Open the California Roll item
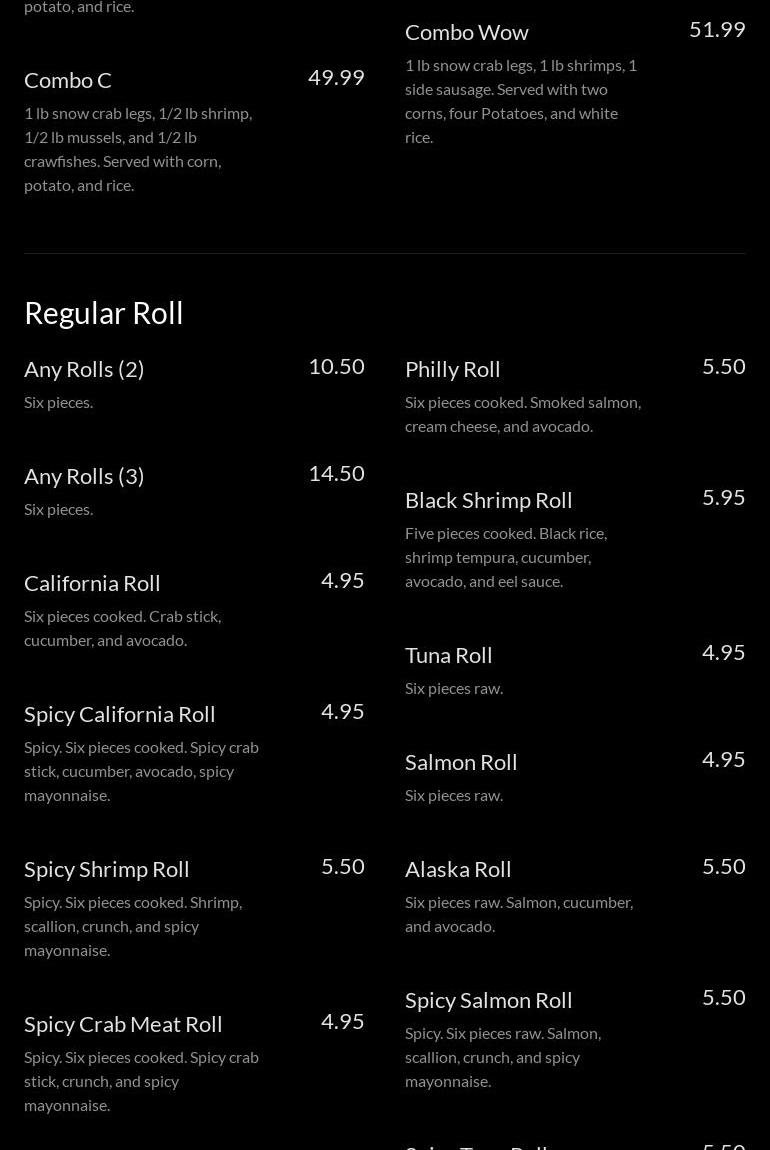Screen dimensions: 770x1150 92,583
